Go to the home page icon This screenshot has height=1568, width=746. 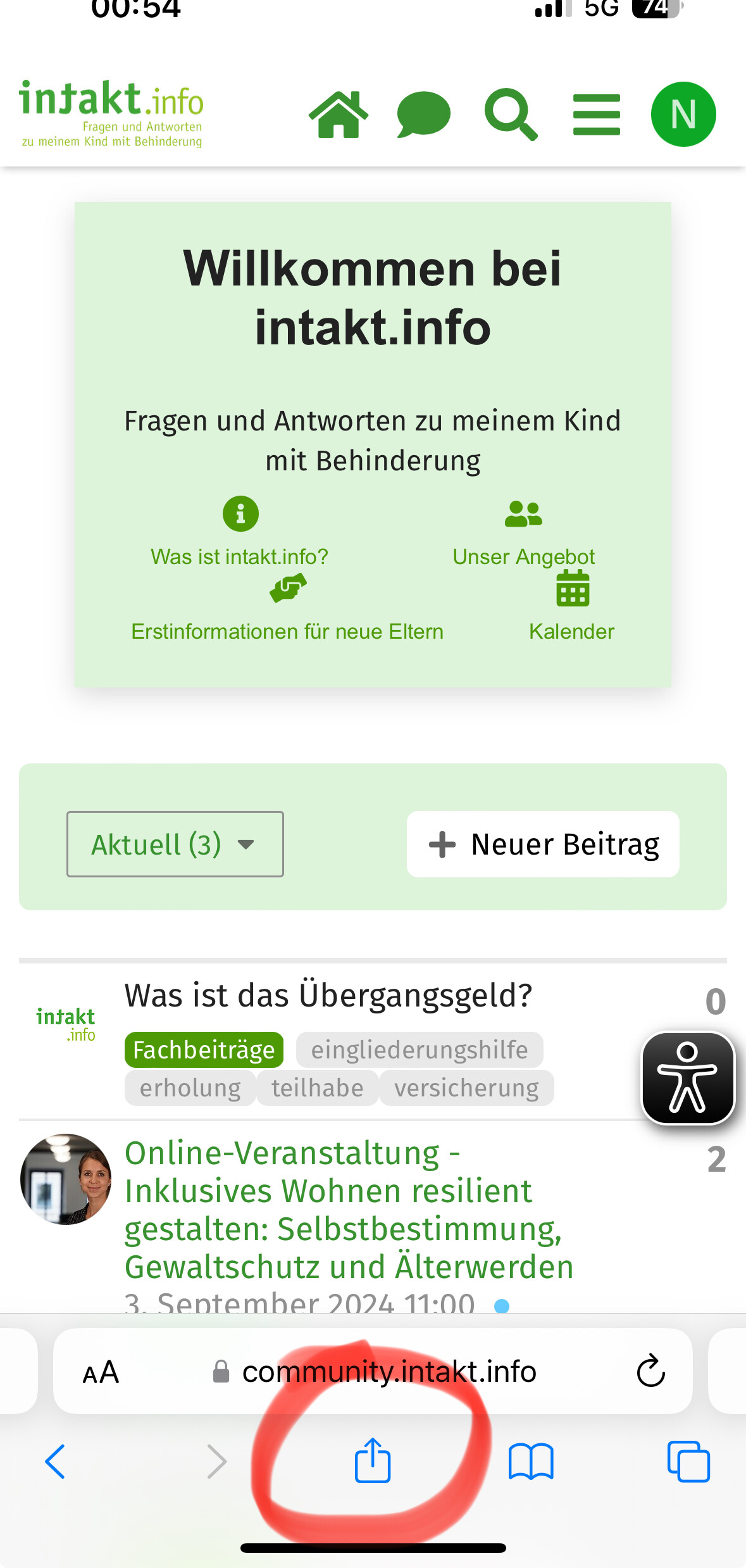click(339, 115)
